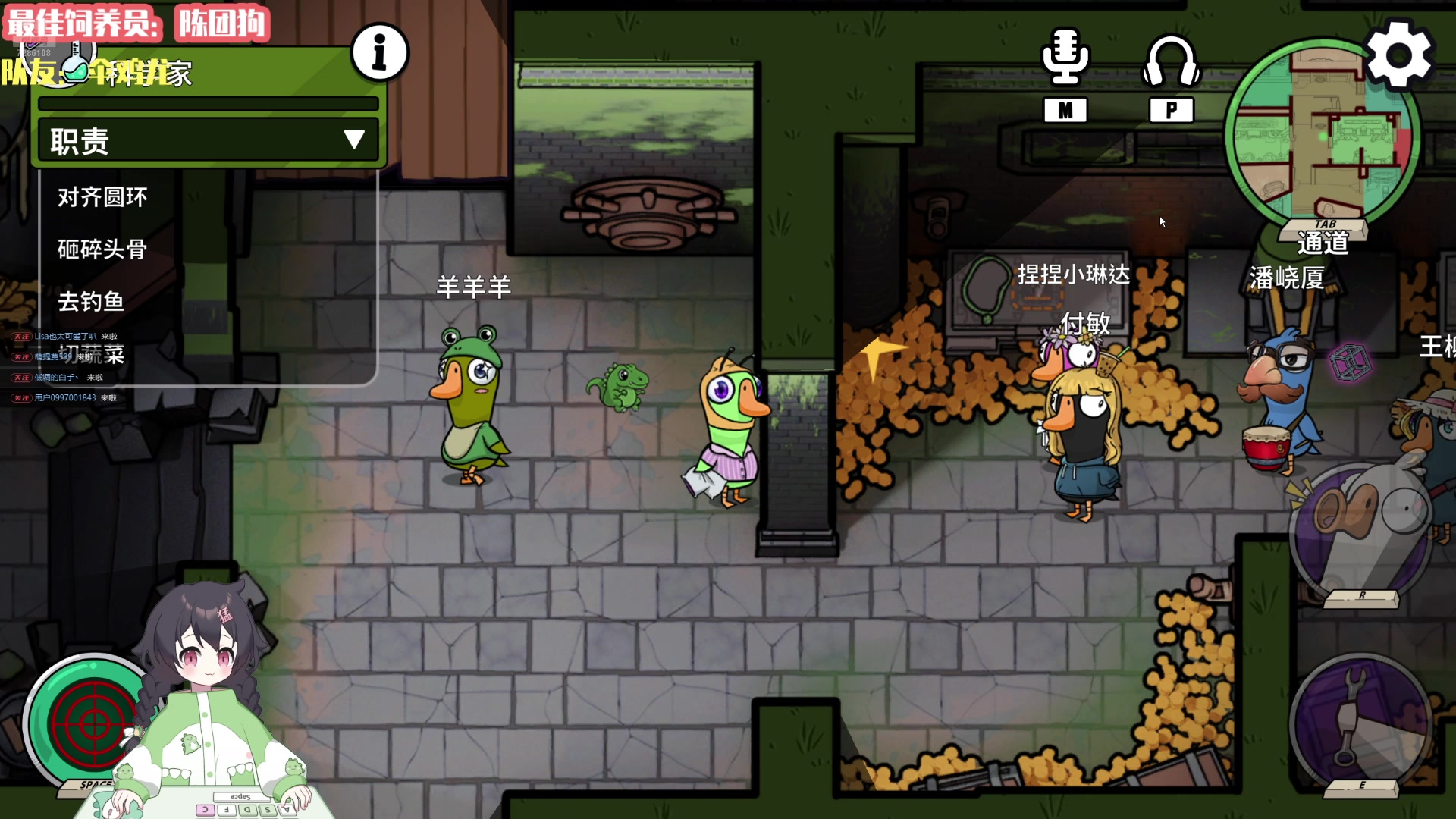Open the settings gear

point(1399,55)
